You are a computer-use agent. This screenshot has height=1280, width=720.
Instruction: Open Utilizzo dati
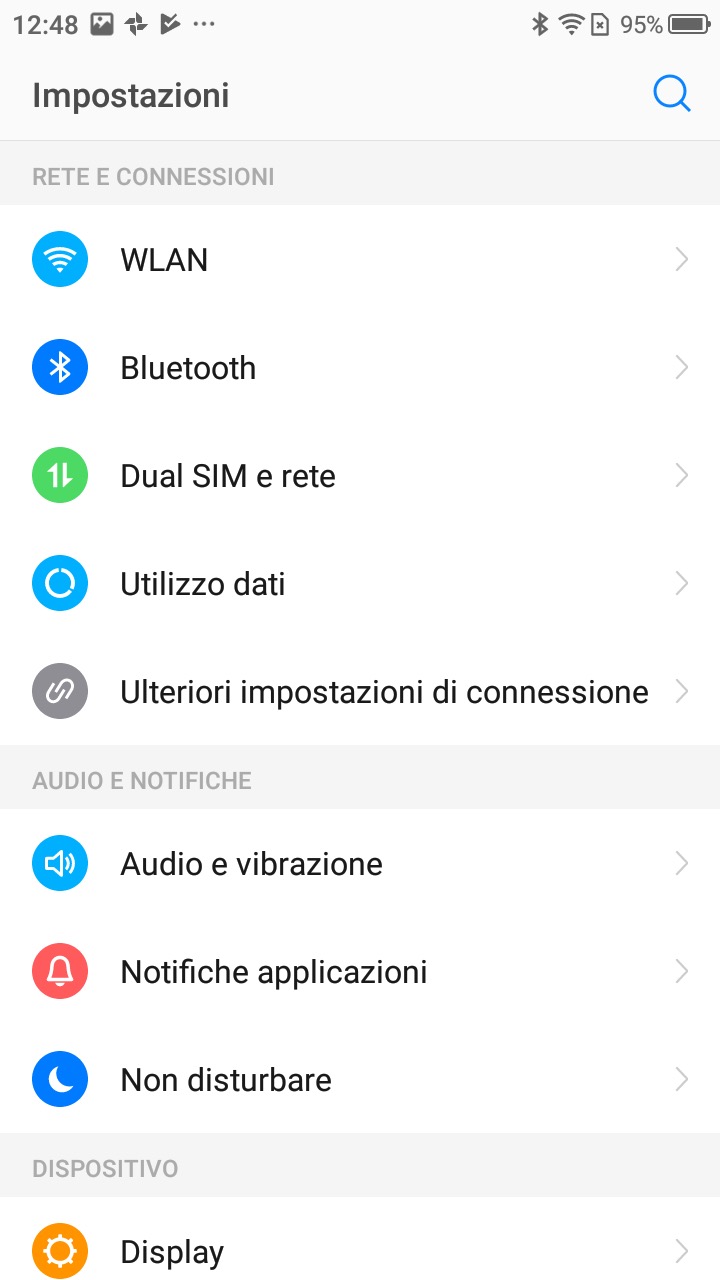point(360,584)
